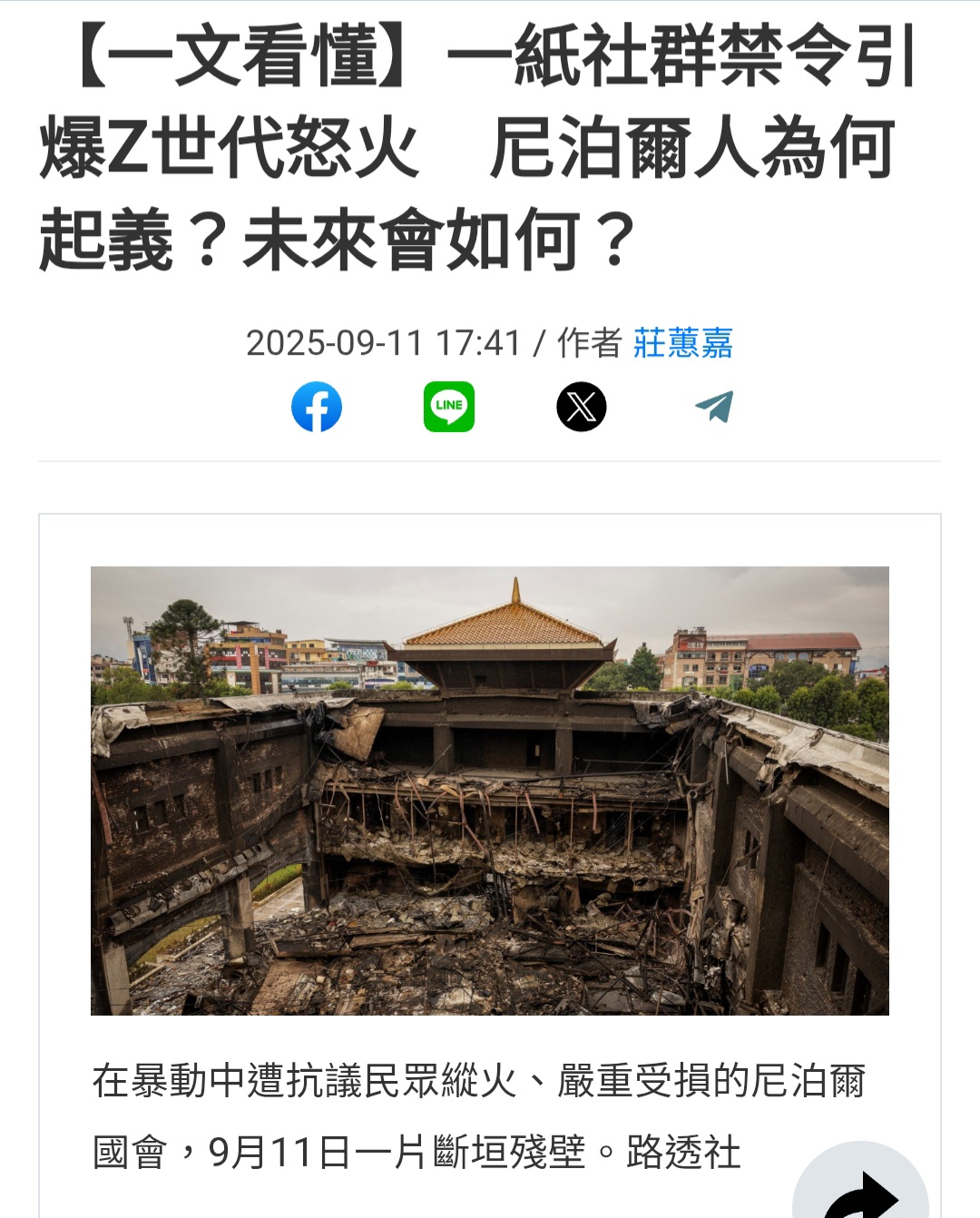This screenshot has width=980, height=1218.
Task: Share the article on Facebook
Action: click(x=317, y=407)
